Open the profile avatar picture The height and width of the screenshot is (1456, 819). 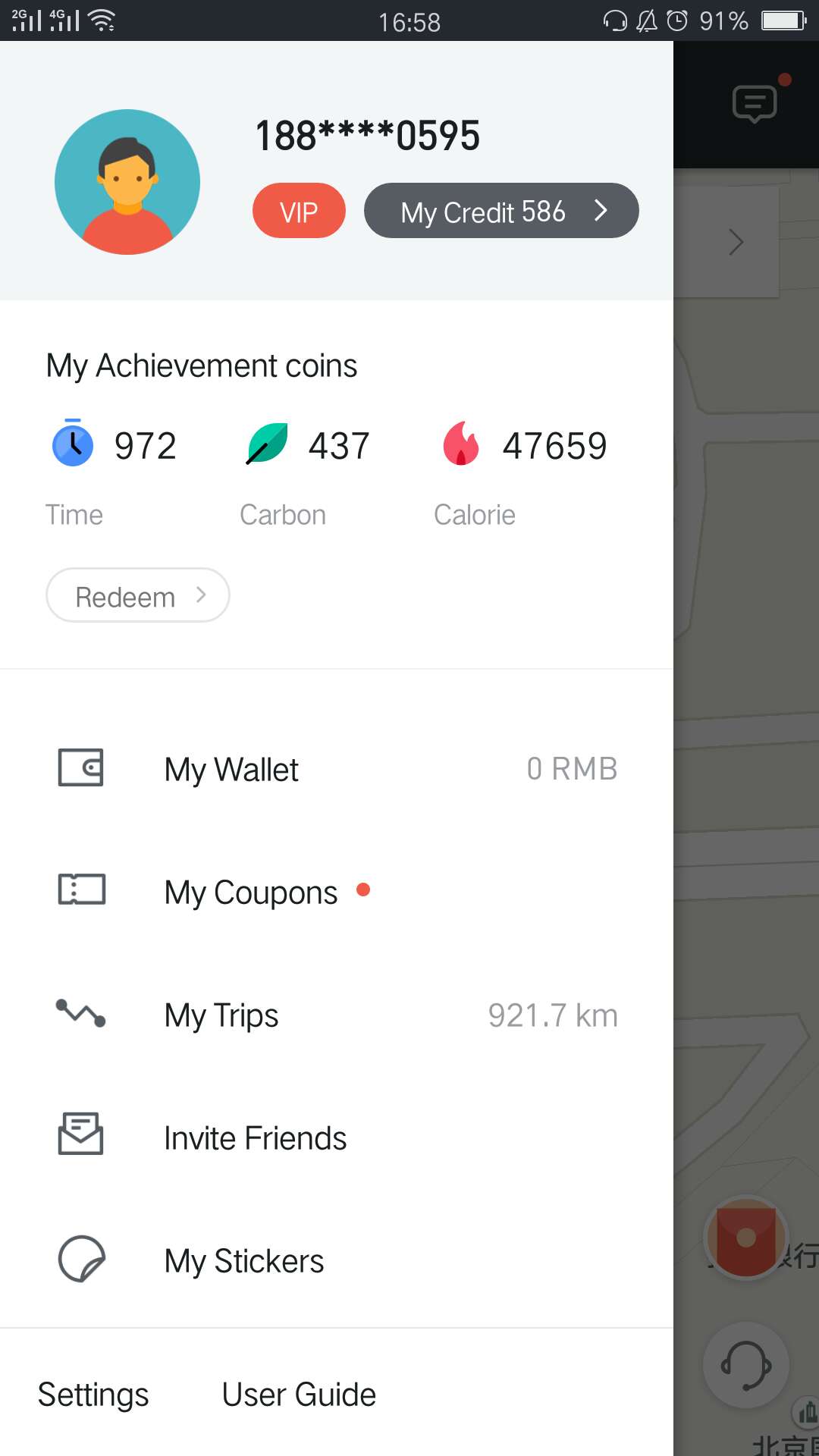tap(127, 182)
